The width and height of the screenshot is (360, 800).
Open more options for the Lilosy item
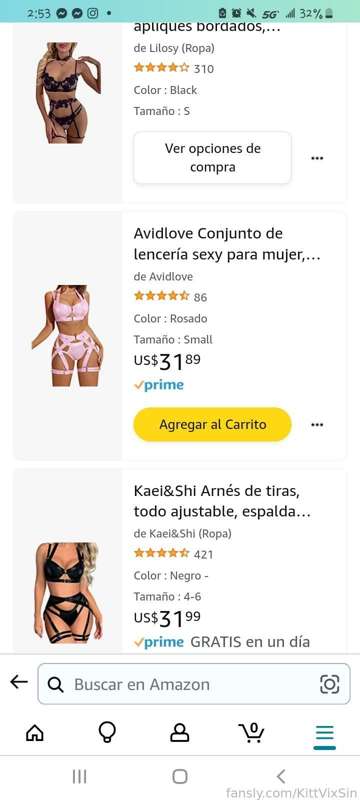pyautogui.click(x=317, y=158)
